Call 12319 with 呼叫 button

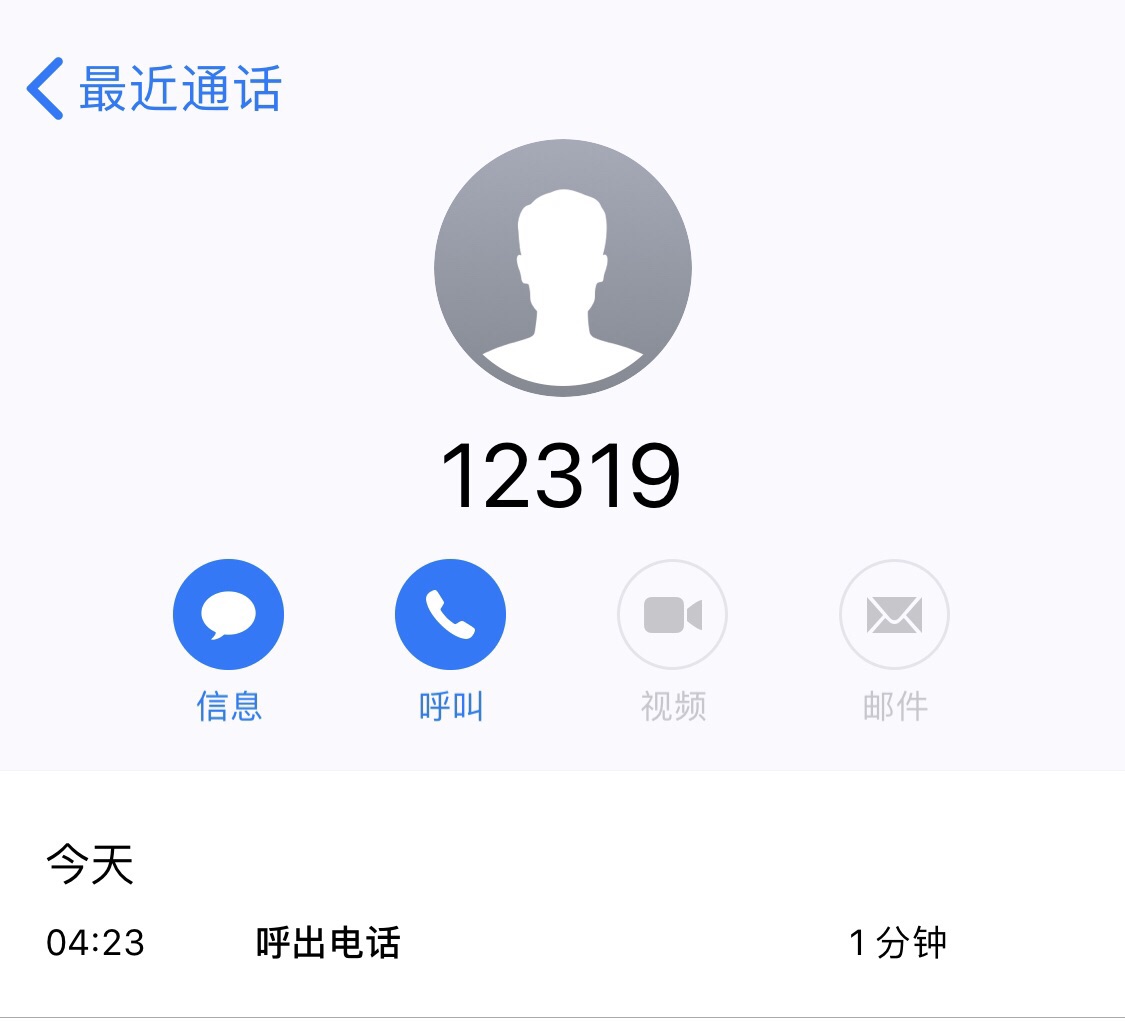pos(450,614)
